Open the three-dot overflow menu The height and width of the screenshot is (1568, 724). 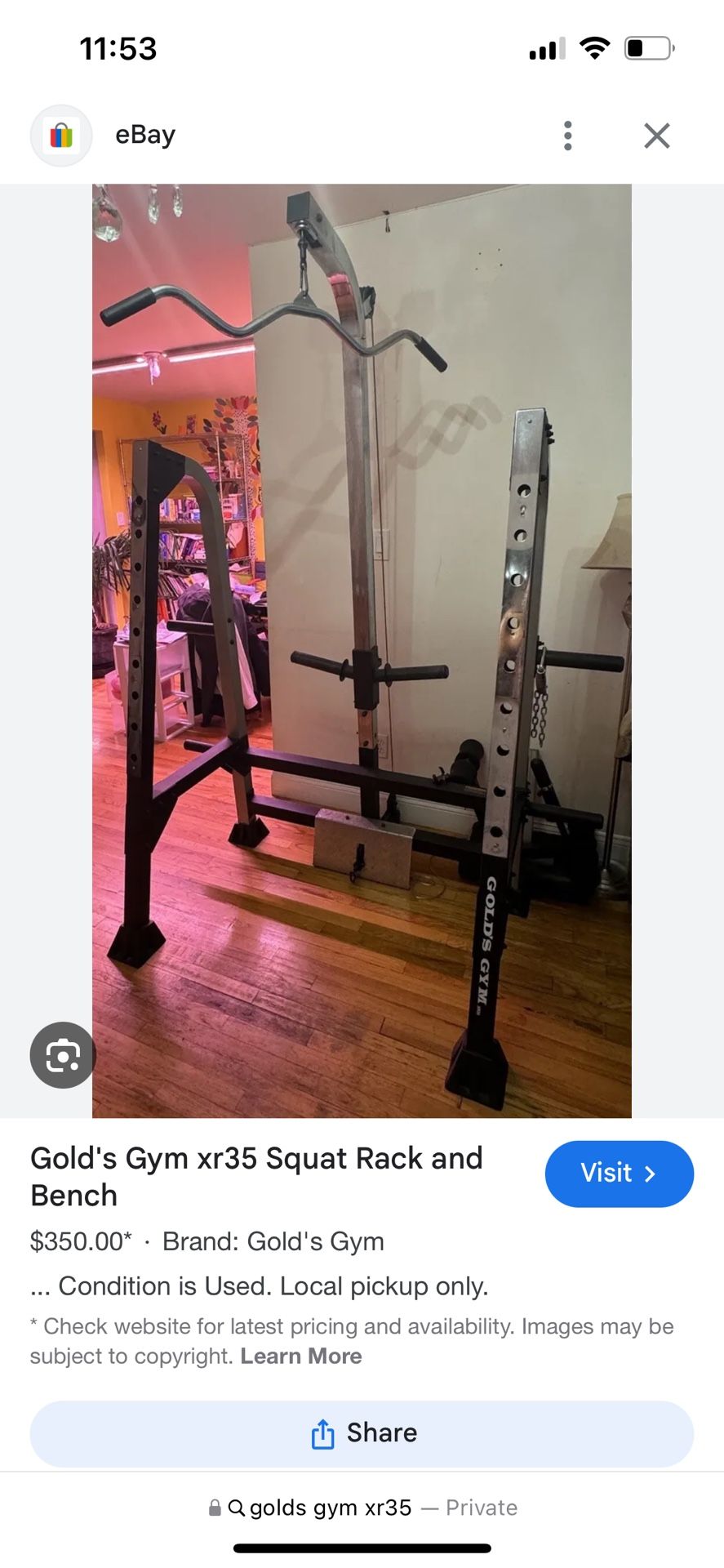pyautogui.click(x=567, y=136)
